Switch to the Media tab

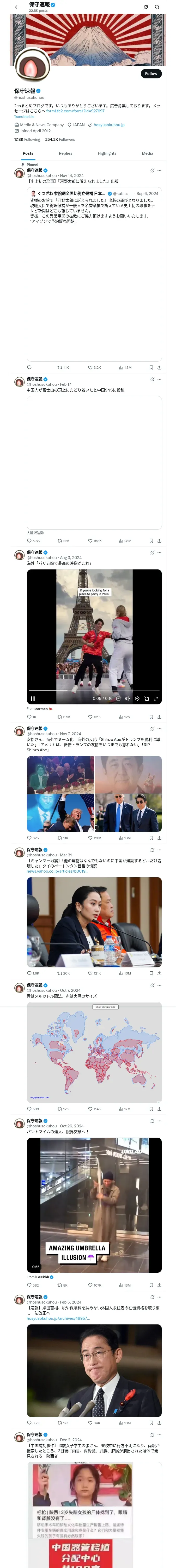148,153
